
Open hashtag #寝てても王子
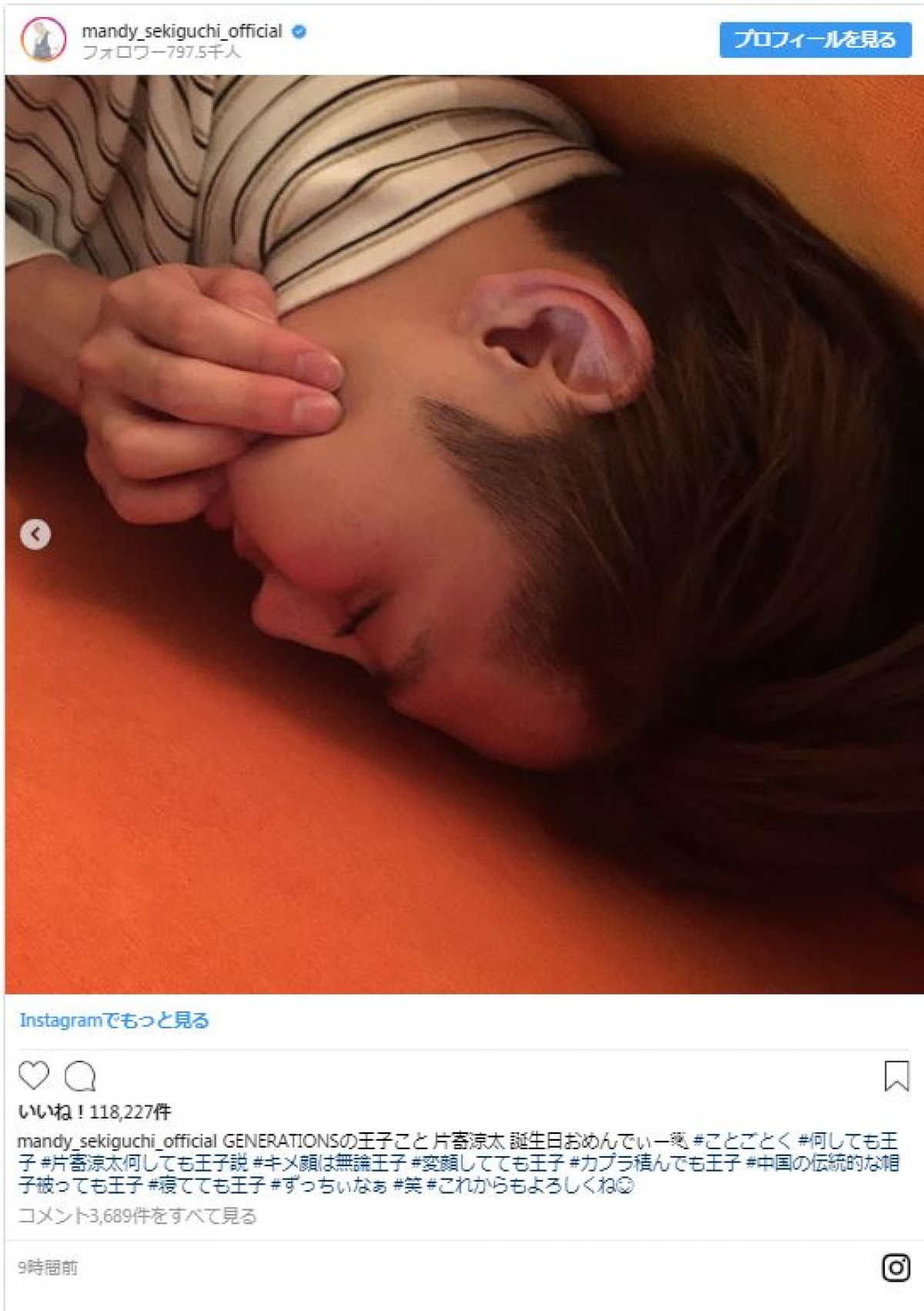[x=206, y=1185]
